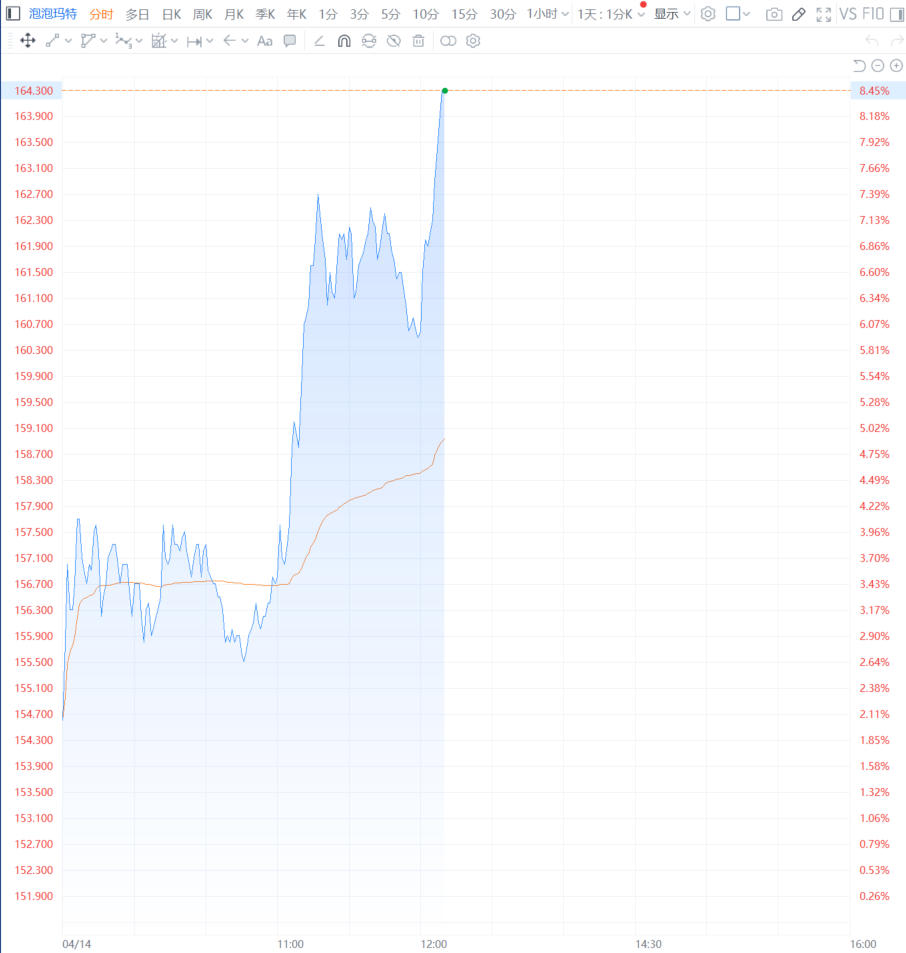The height and width of the screenshot is (953, 906).
Task: Delete drawings with the trash icon
Action: [x=418, y=41]
